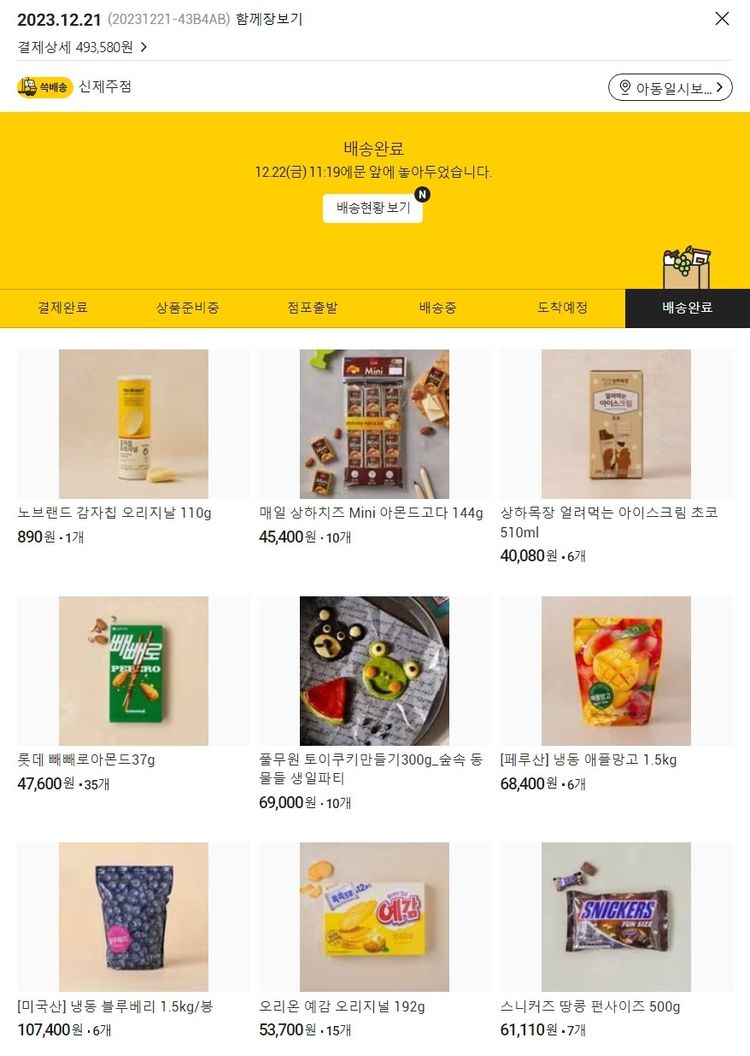View 상하목장 얼려먹는 아이스크림 초코 510ml item
The height and width of the screenshot is (1056, 750).
pyautogui.click(x=615, y=424)
